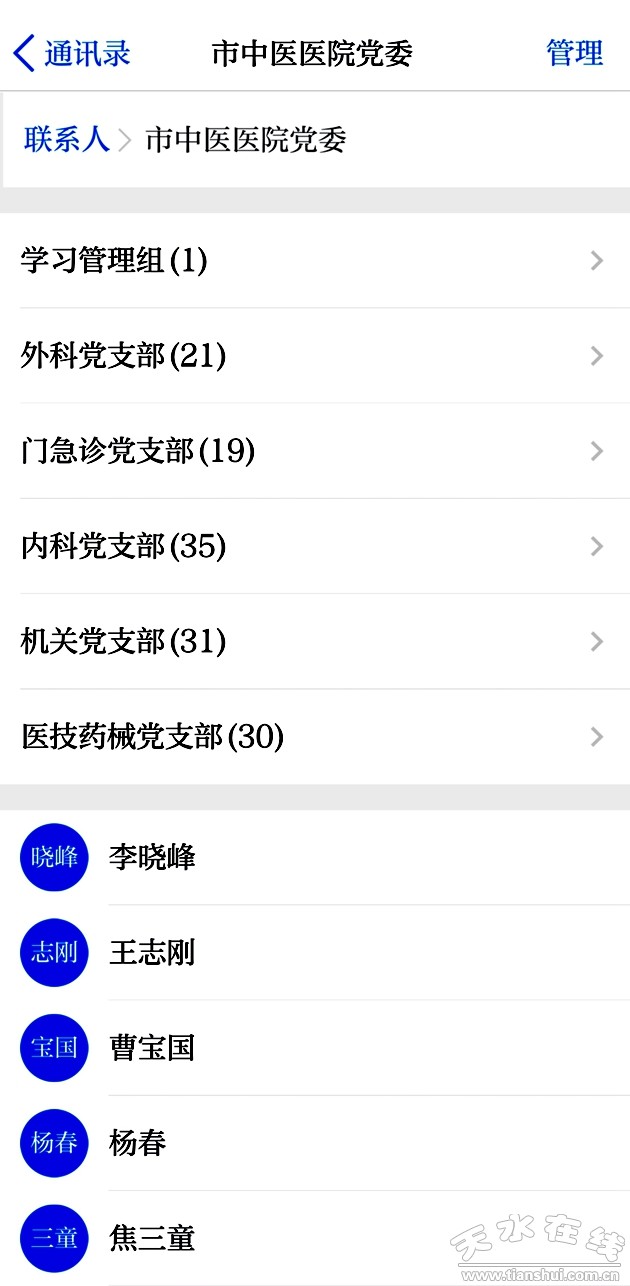Select 门急诊党支部 row

[x=315, y=451]
